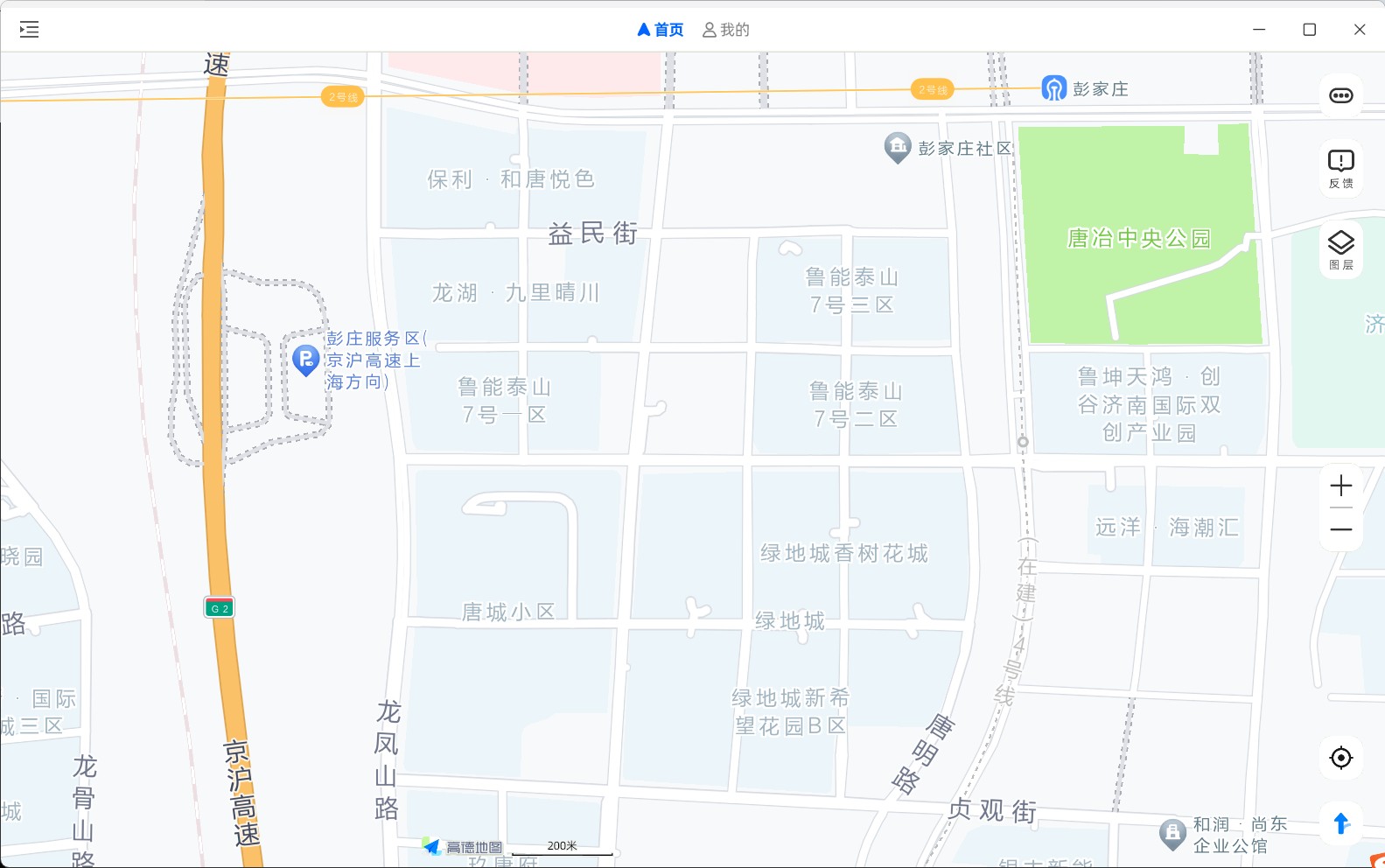Minimize the app window
This screenshot has width=1385, height=868.
(1259, 30)
